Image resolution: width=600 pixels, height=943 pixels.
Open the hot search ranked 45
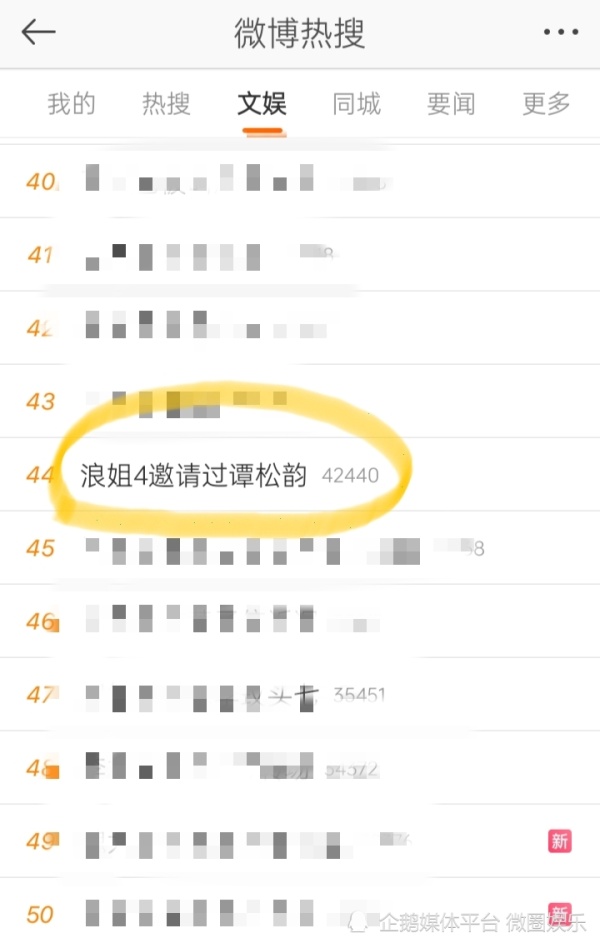pos(280,548)
